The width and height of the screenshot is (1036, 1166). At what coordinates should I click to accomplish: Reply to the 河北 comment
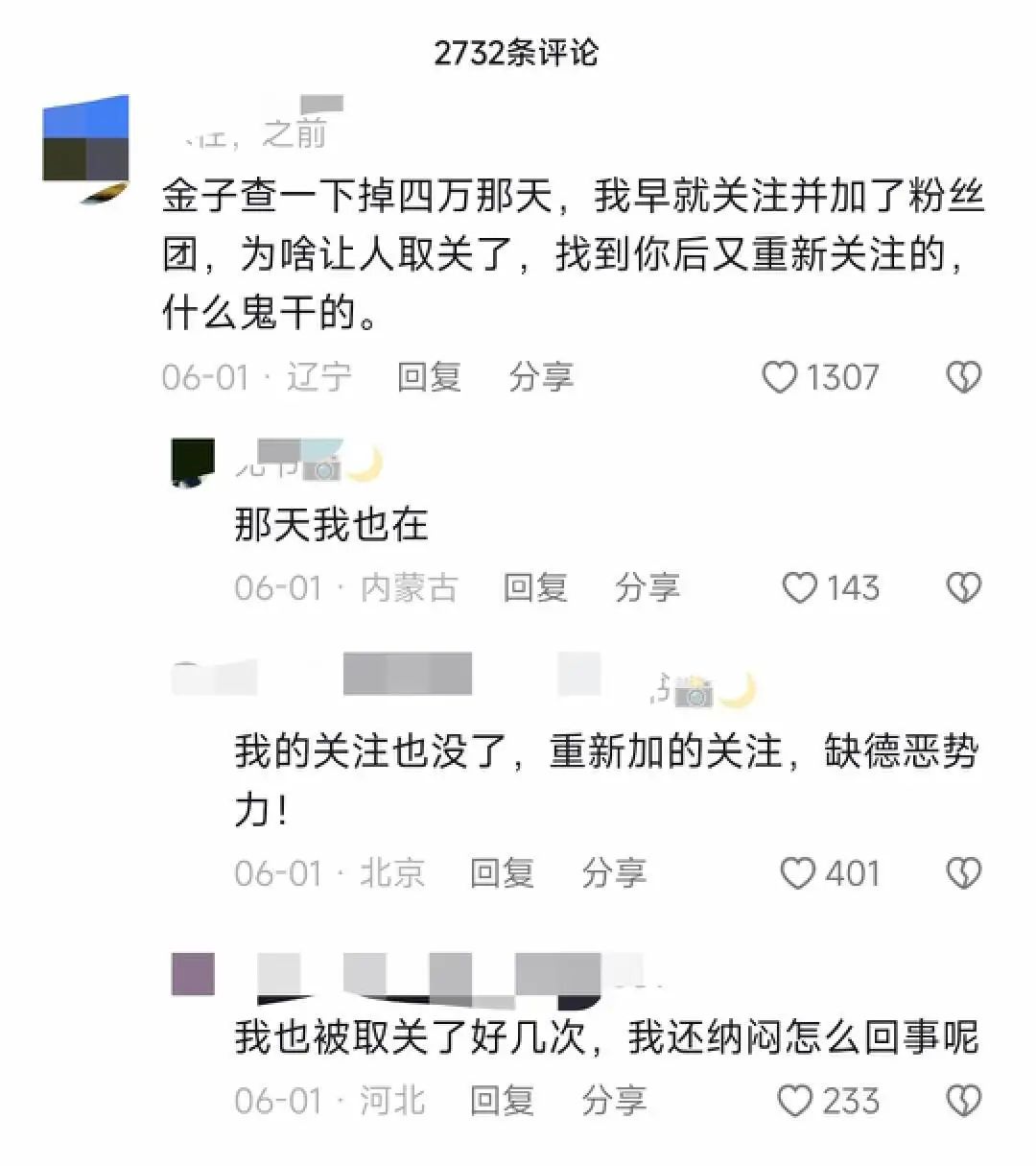502,1101
